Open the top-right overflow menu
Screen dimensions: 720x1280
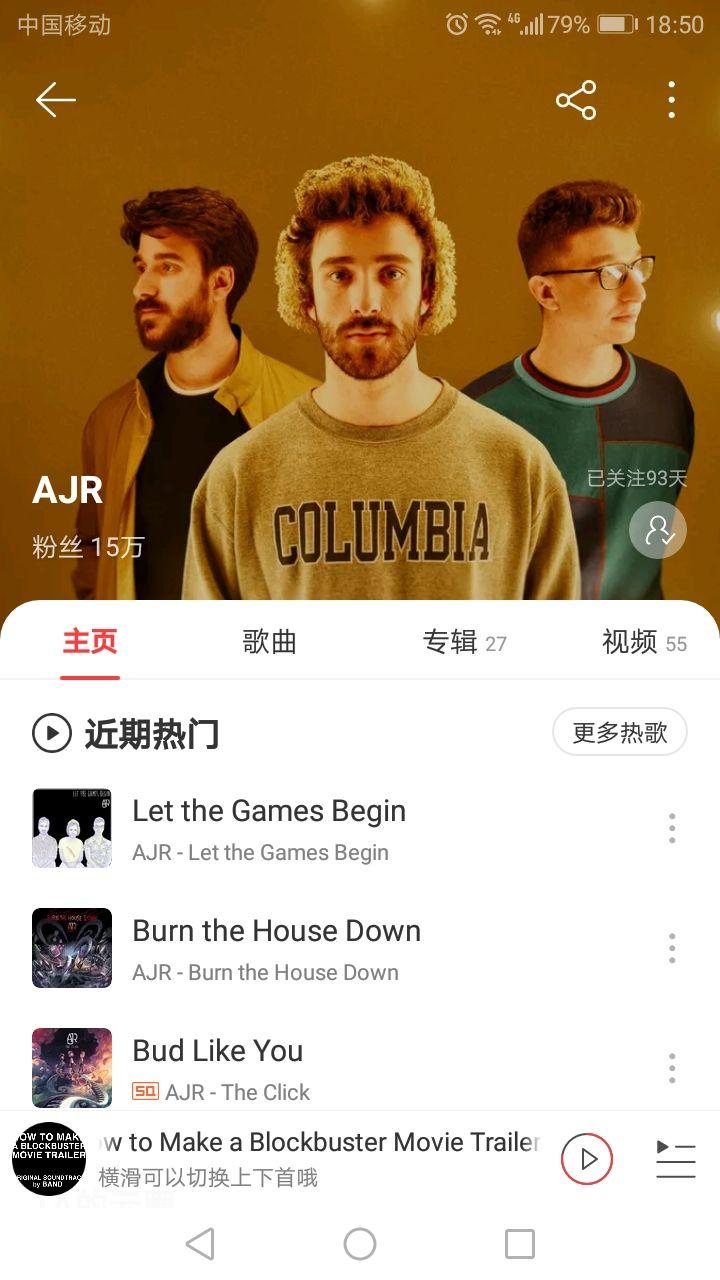tap(671, 100)
